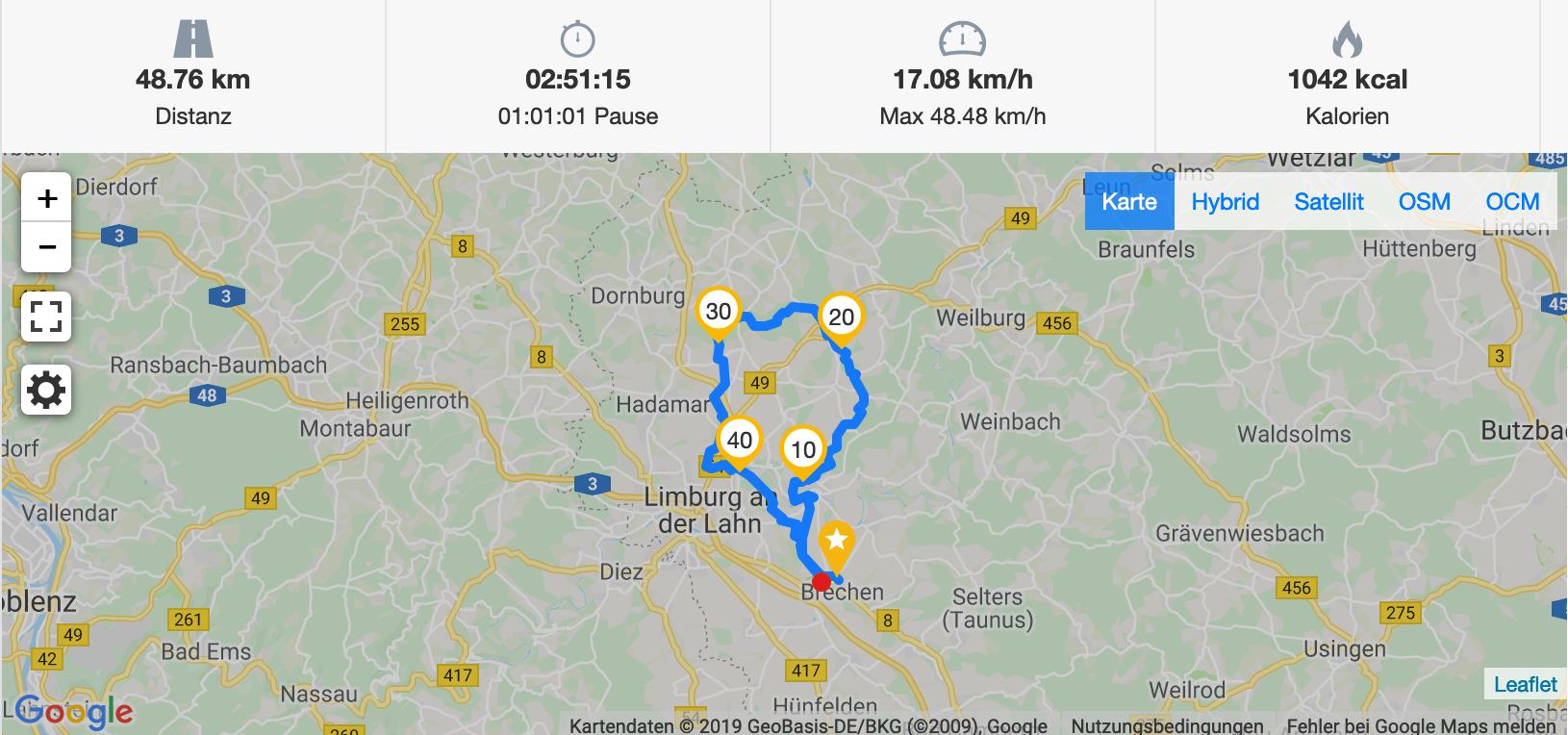The width and height of the screenshot is (1568, 735).
Task: Tap the 10 km route marker
Action: [803, 449]
